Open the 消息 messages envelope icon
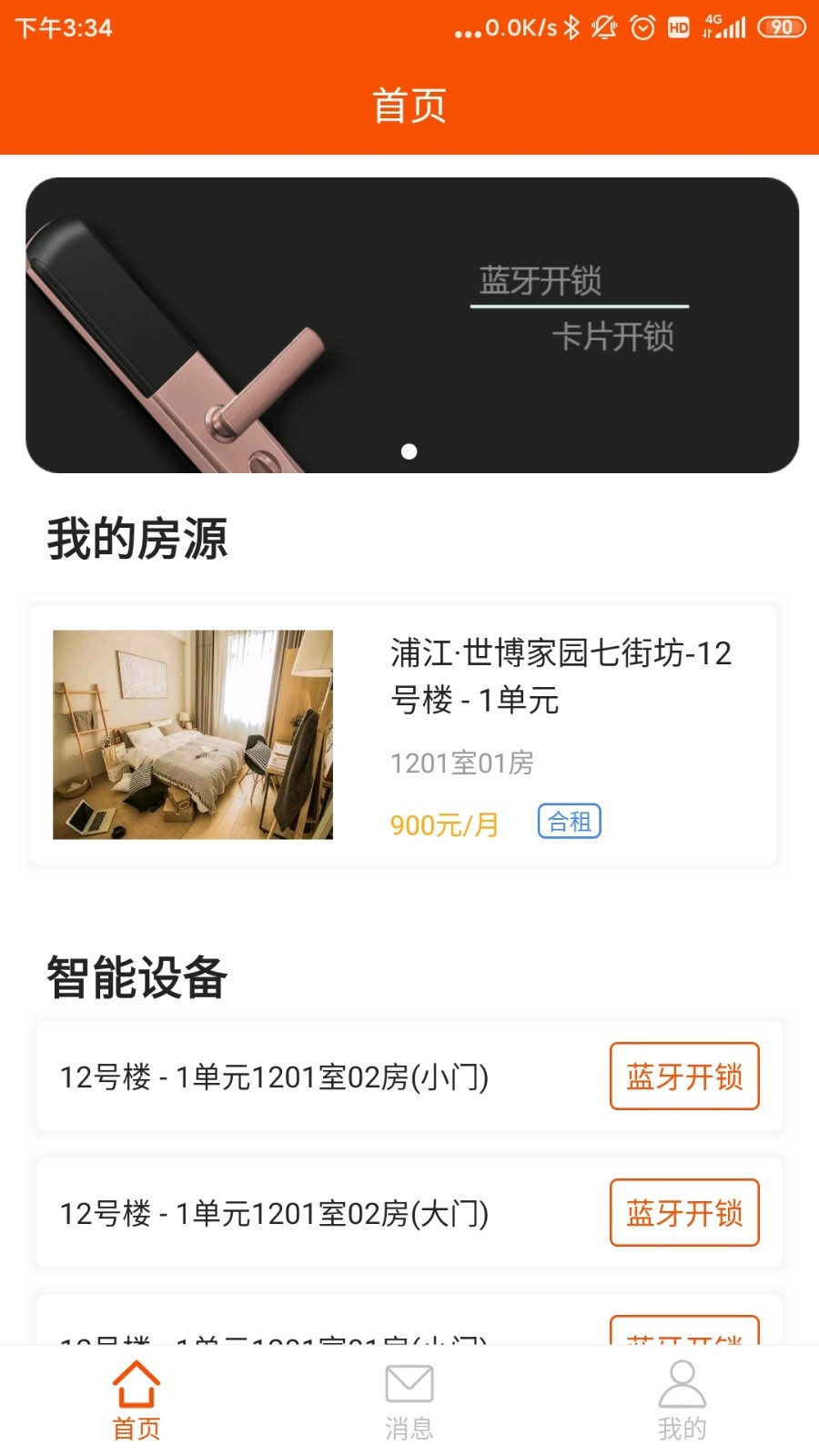 pyautogui.click(x=409, y=1386)
